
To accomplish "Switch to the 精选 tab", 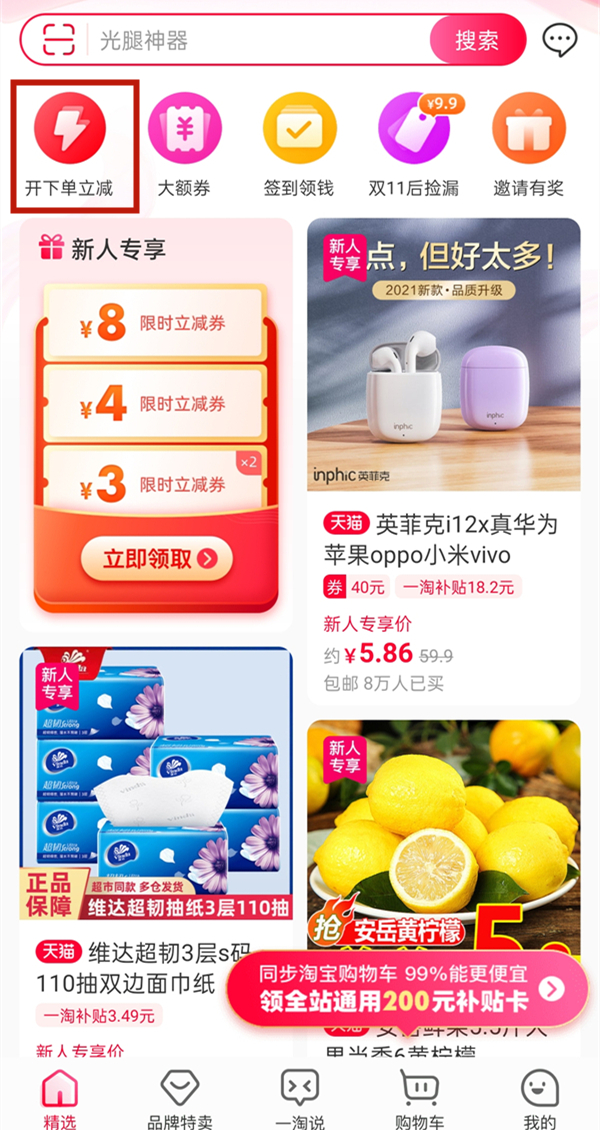I will [x=60, y=1098].
